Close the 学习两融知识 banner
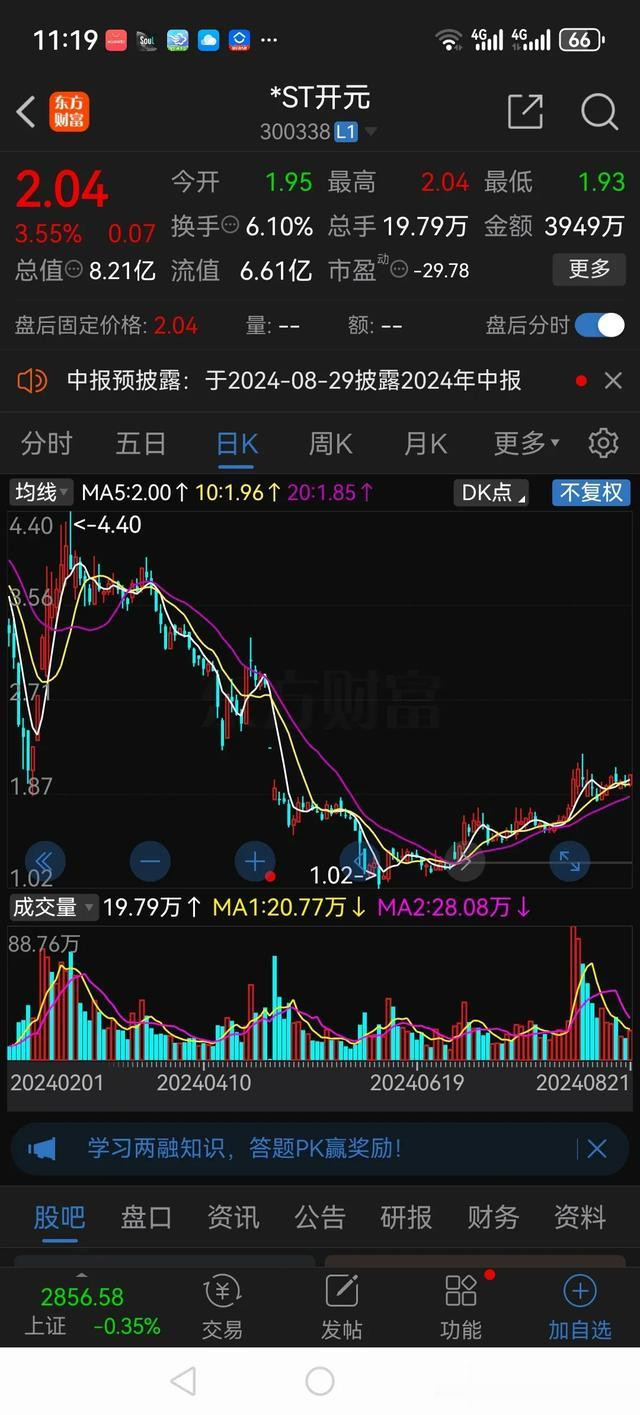The width and height of the screenshot is (640, 1415). [597, 1149]
